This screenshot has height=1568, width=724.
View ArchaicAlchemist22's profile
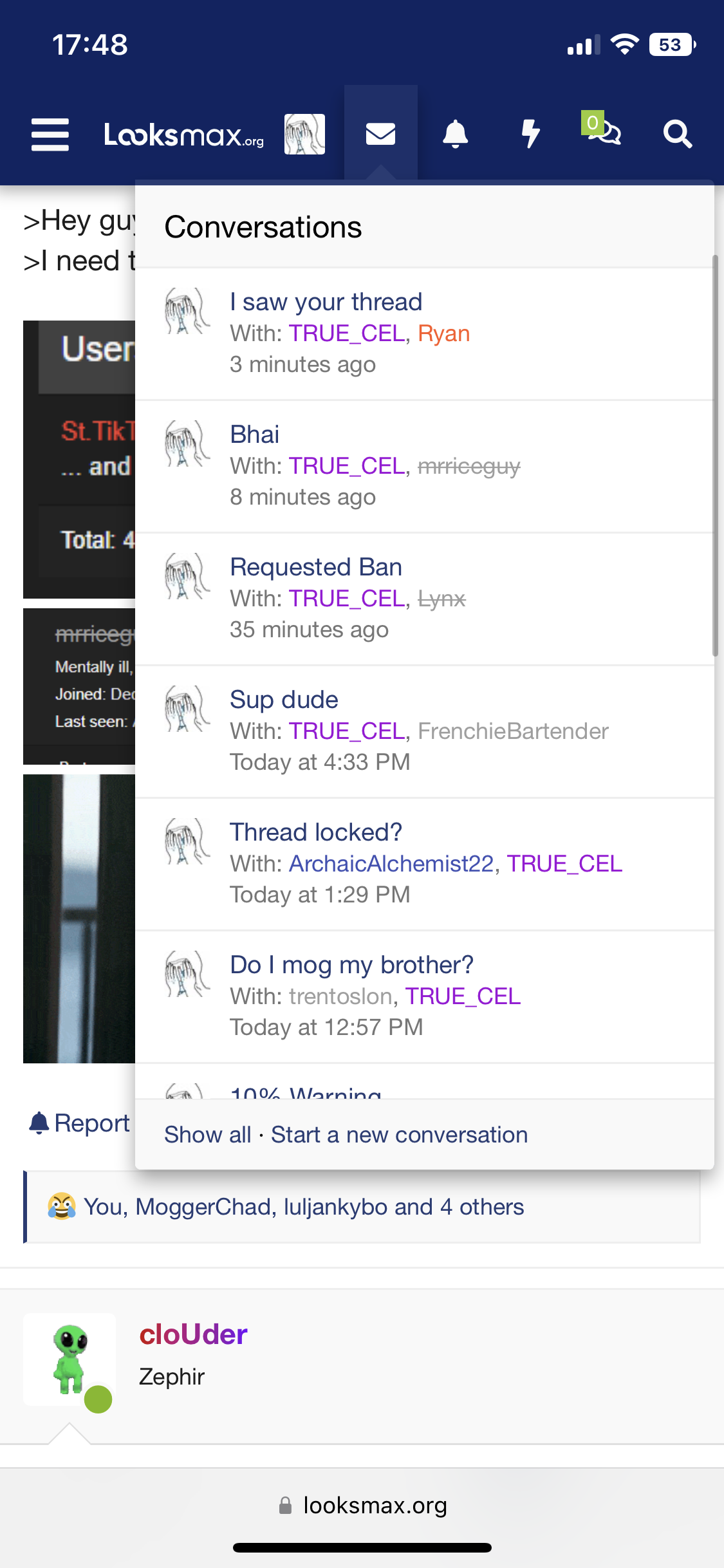click(x=391, y=864)
